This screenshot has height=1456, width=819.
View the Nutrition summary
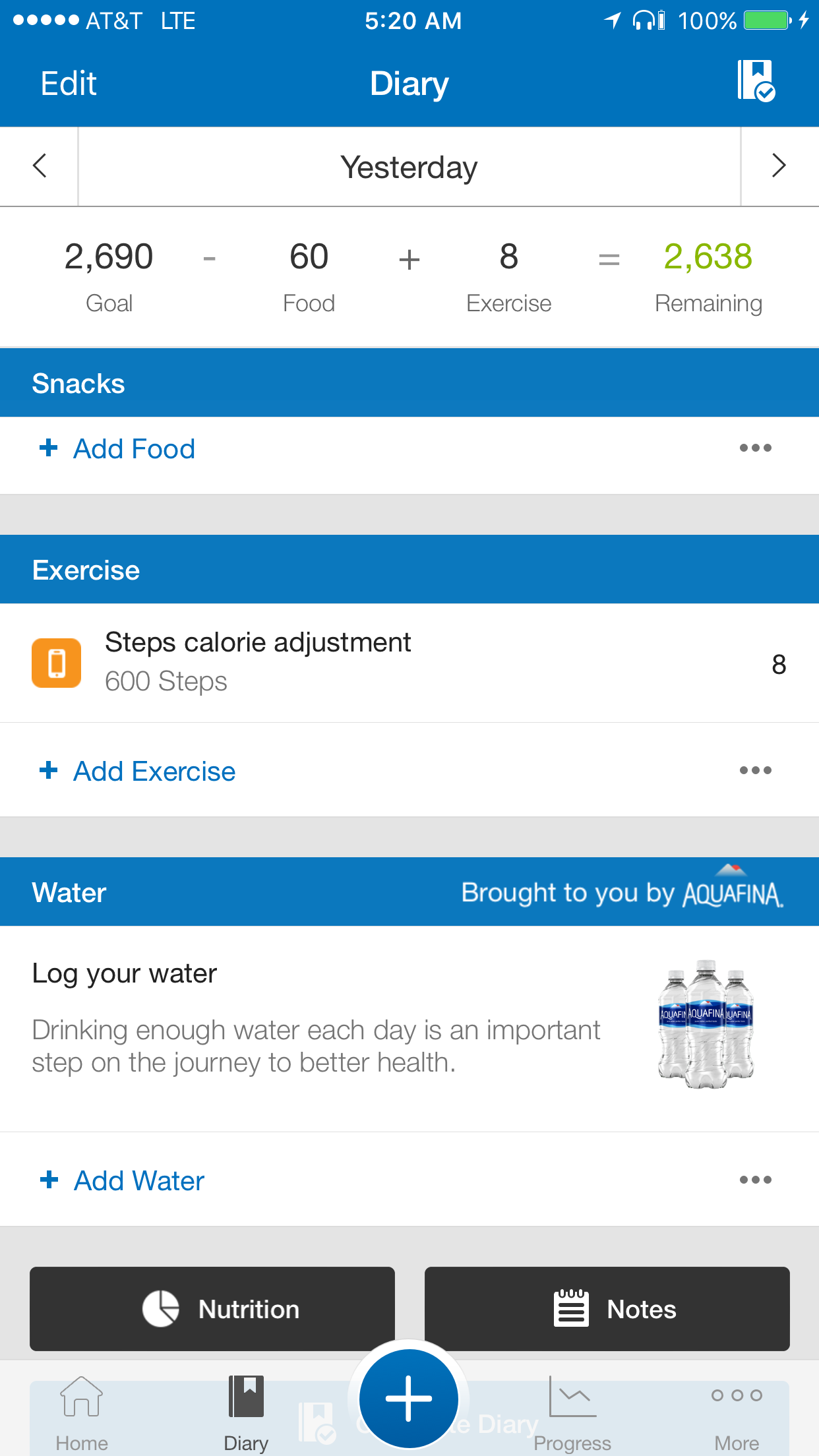212,1309
